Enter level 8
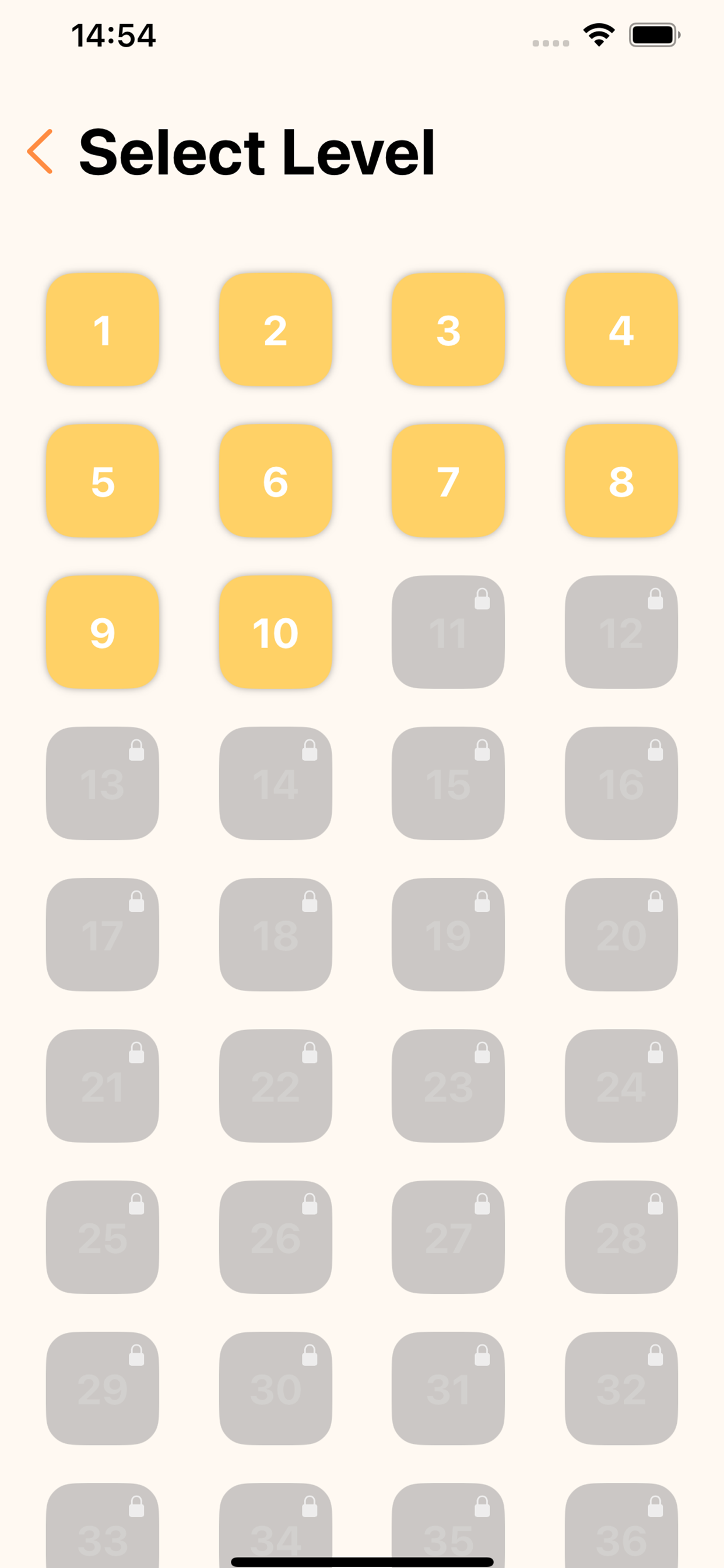 (621, 481)
